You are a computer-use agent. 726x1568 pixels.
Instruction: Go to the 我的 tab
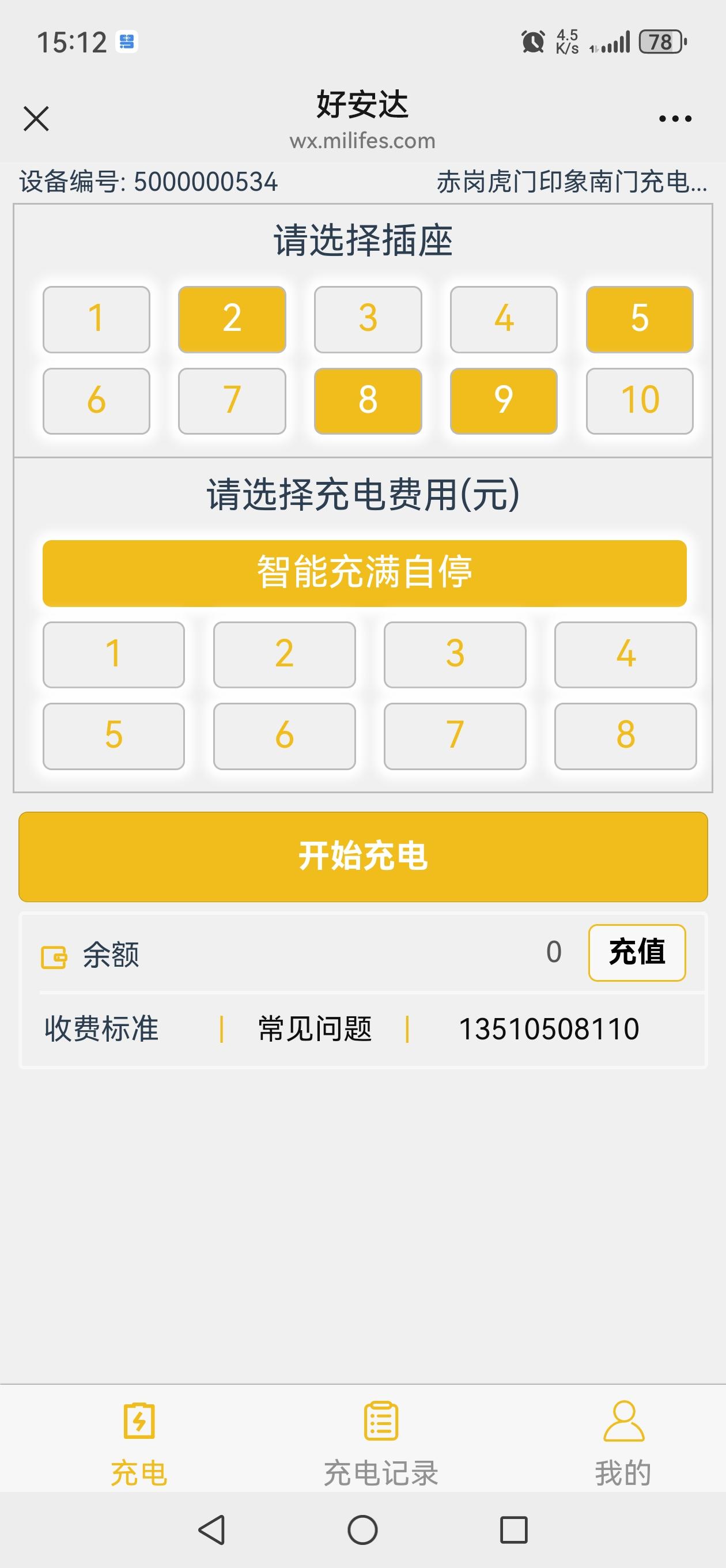623,1442
